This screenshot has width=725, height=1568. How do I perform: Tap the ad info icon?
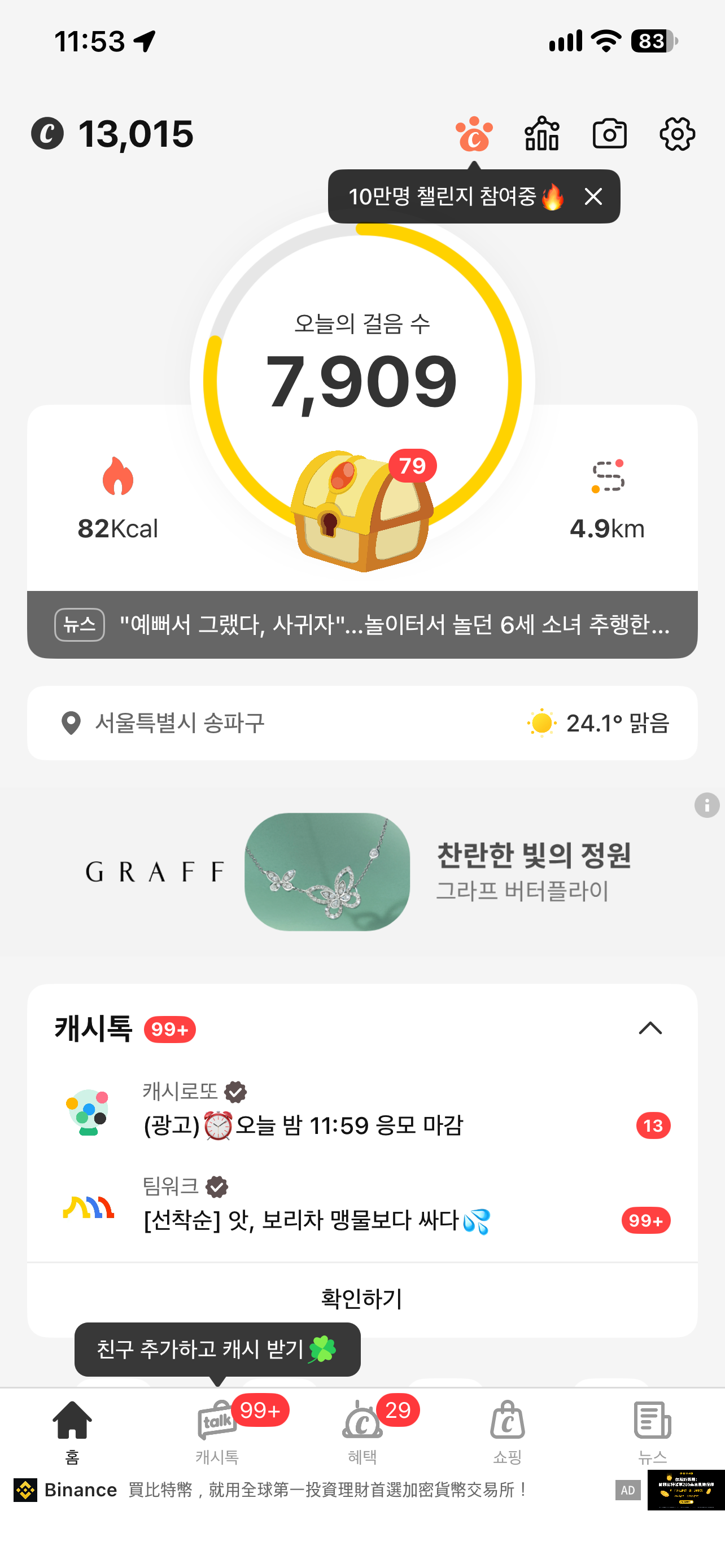707,805
